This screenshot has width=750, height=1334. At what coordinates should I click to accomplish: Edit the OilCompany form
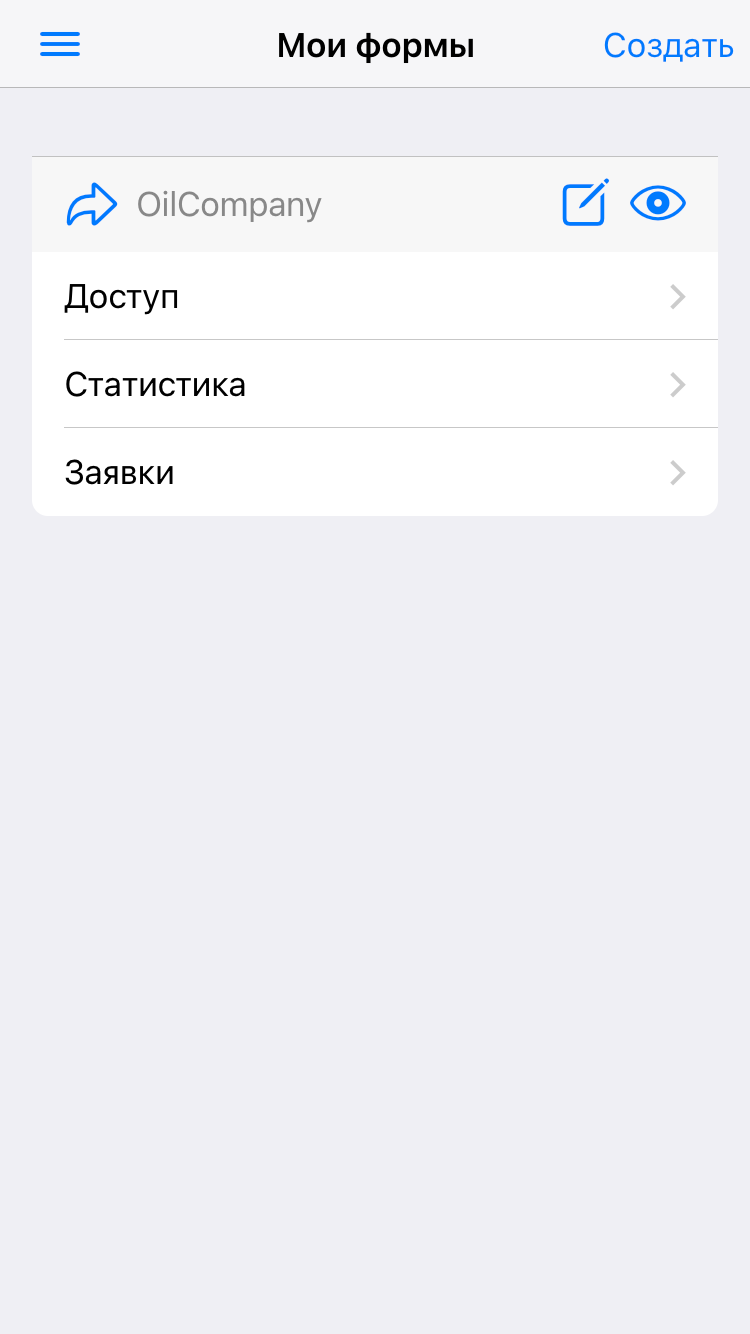(585, 204)
